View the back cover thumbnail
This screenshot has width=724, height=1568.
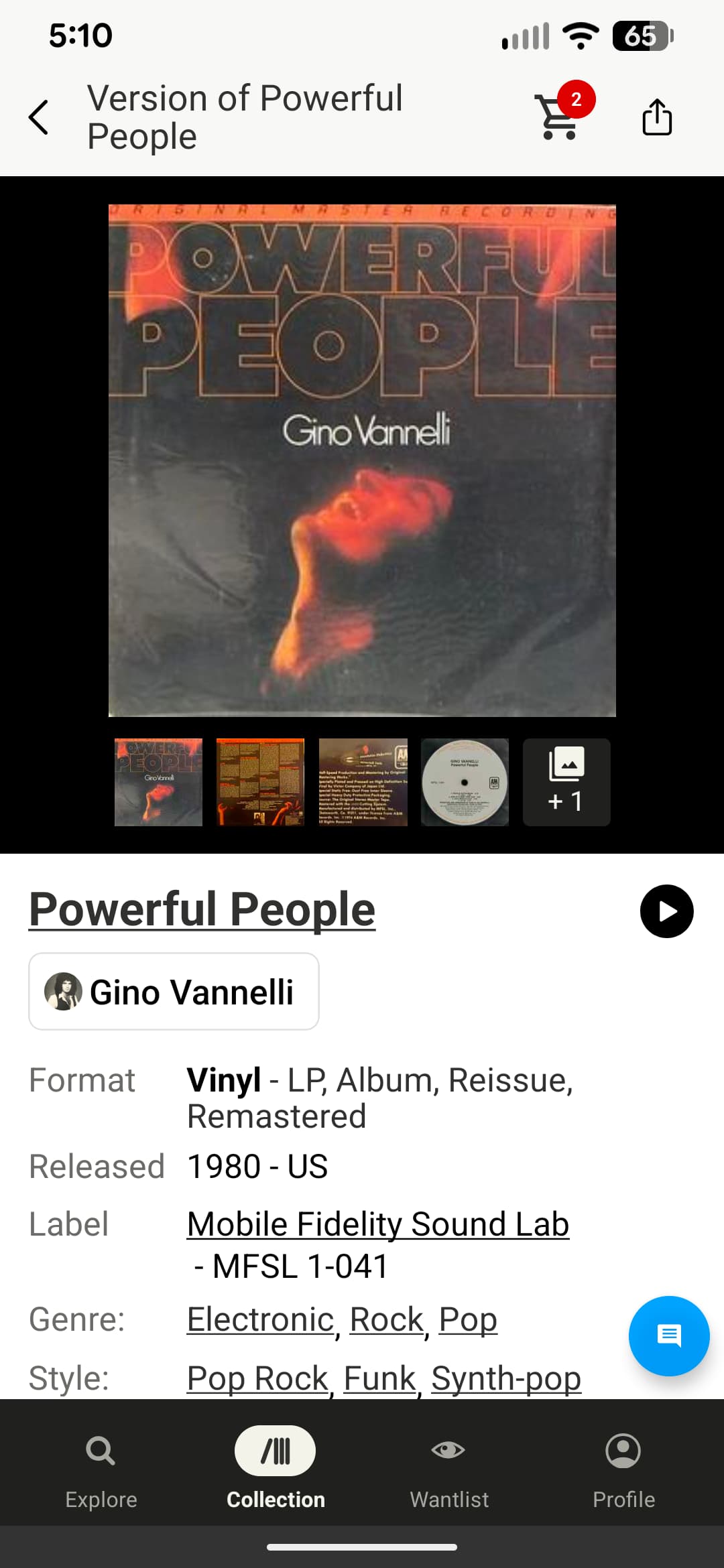pos(260,782)
